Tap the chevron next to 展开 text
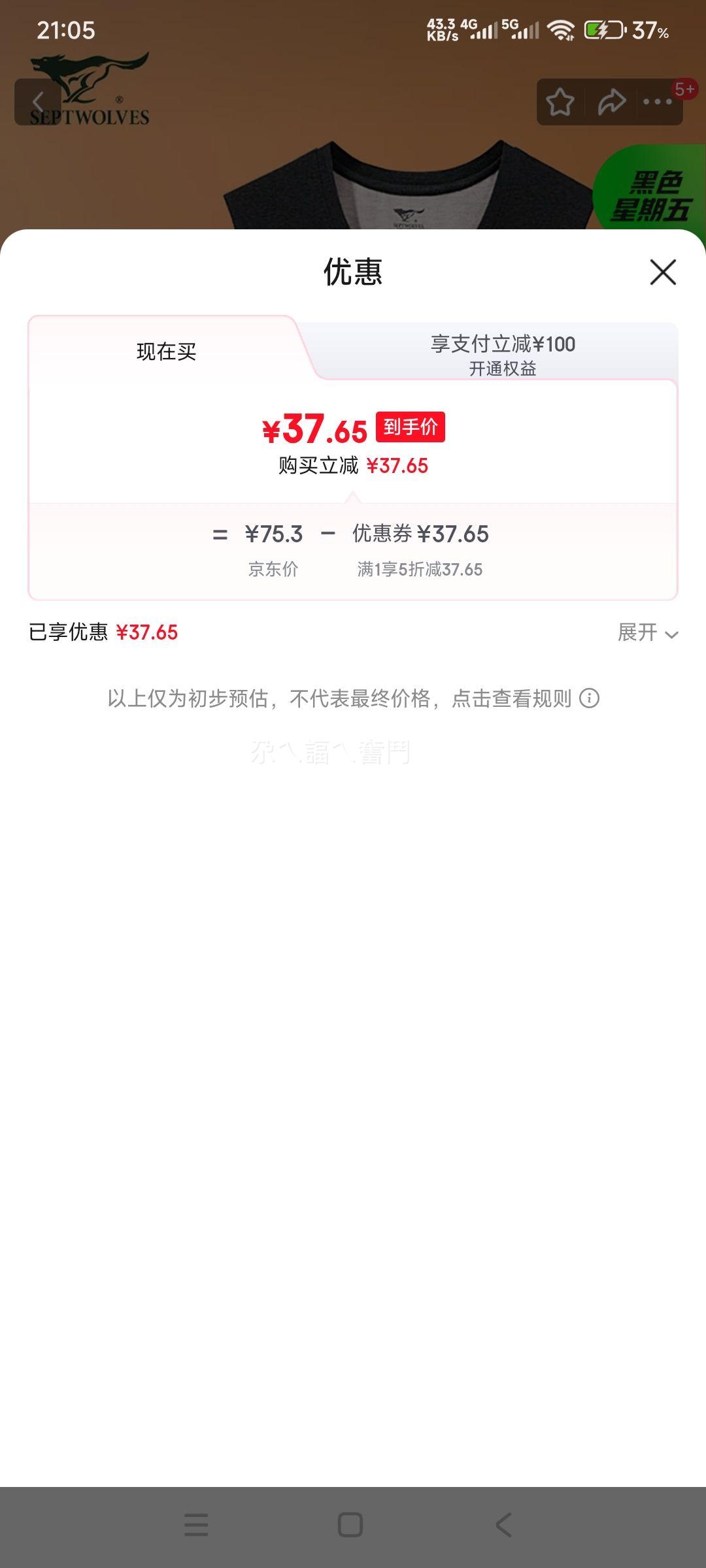Viewport: 706px width, 1568px height. tap(672, 633)
